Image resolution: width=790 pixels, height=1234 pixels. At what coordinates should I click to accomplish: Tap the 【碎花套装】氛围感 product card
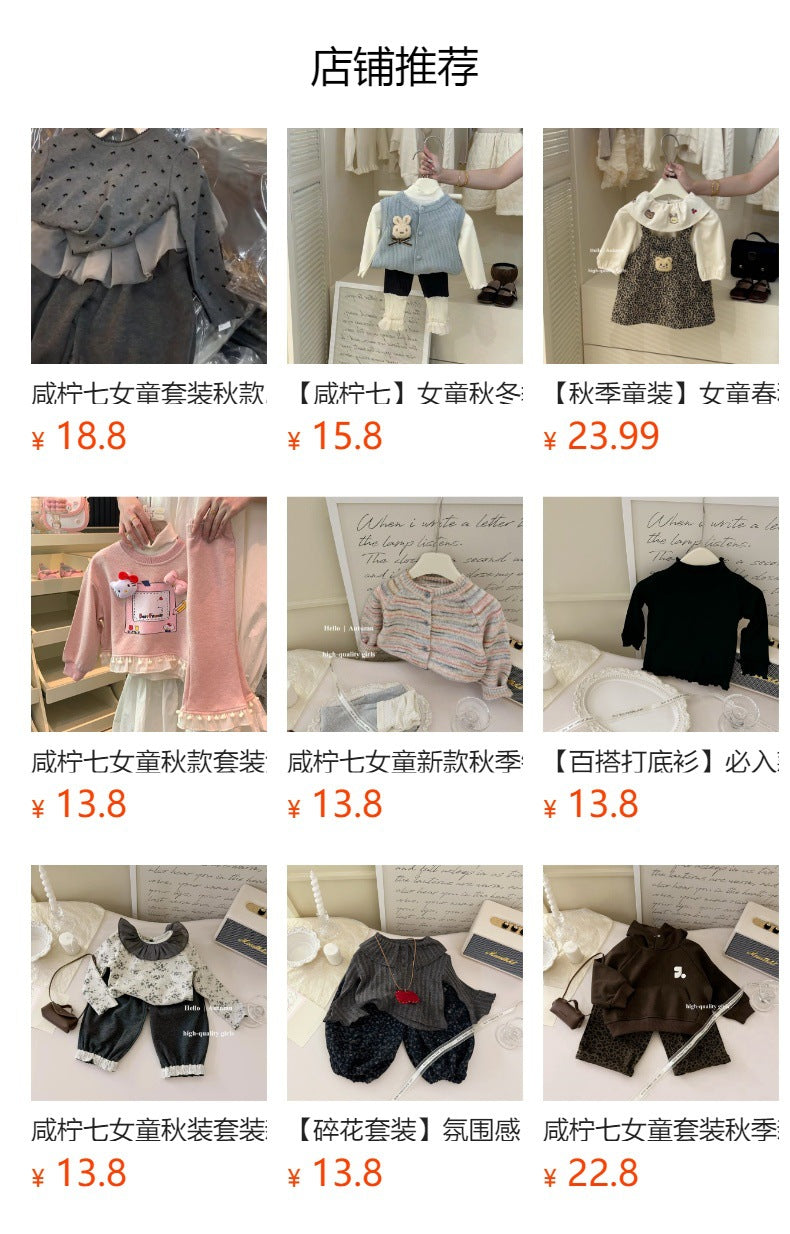click(x=404, y=982)
